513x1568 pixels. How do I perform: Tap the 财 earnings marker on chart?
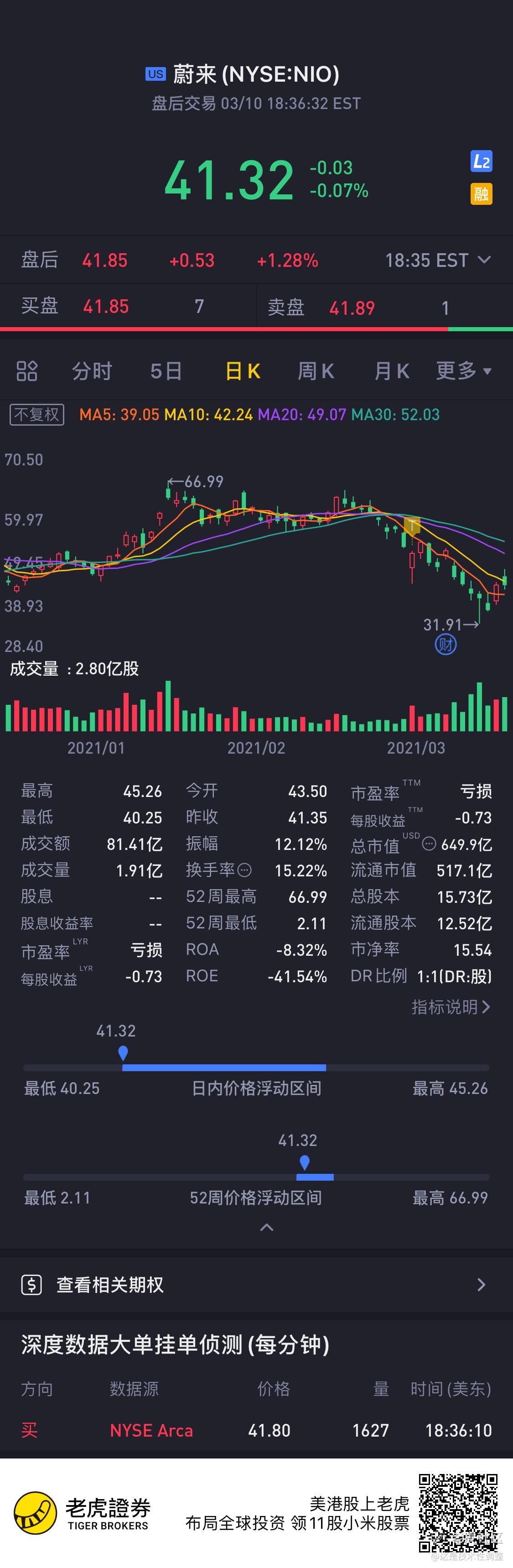coord(446,644)
